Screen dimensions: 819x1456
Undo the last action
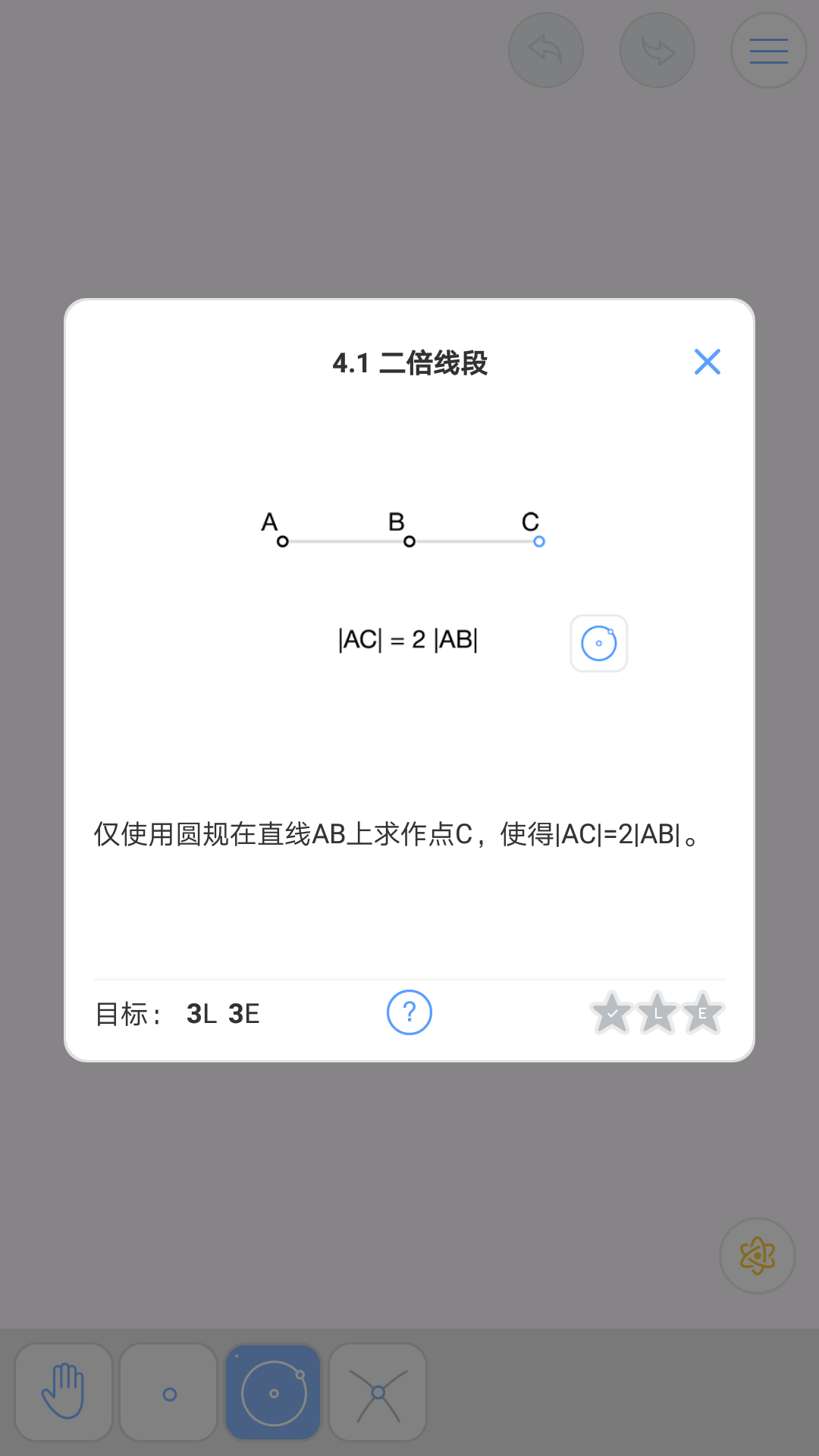pos(546,51)
